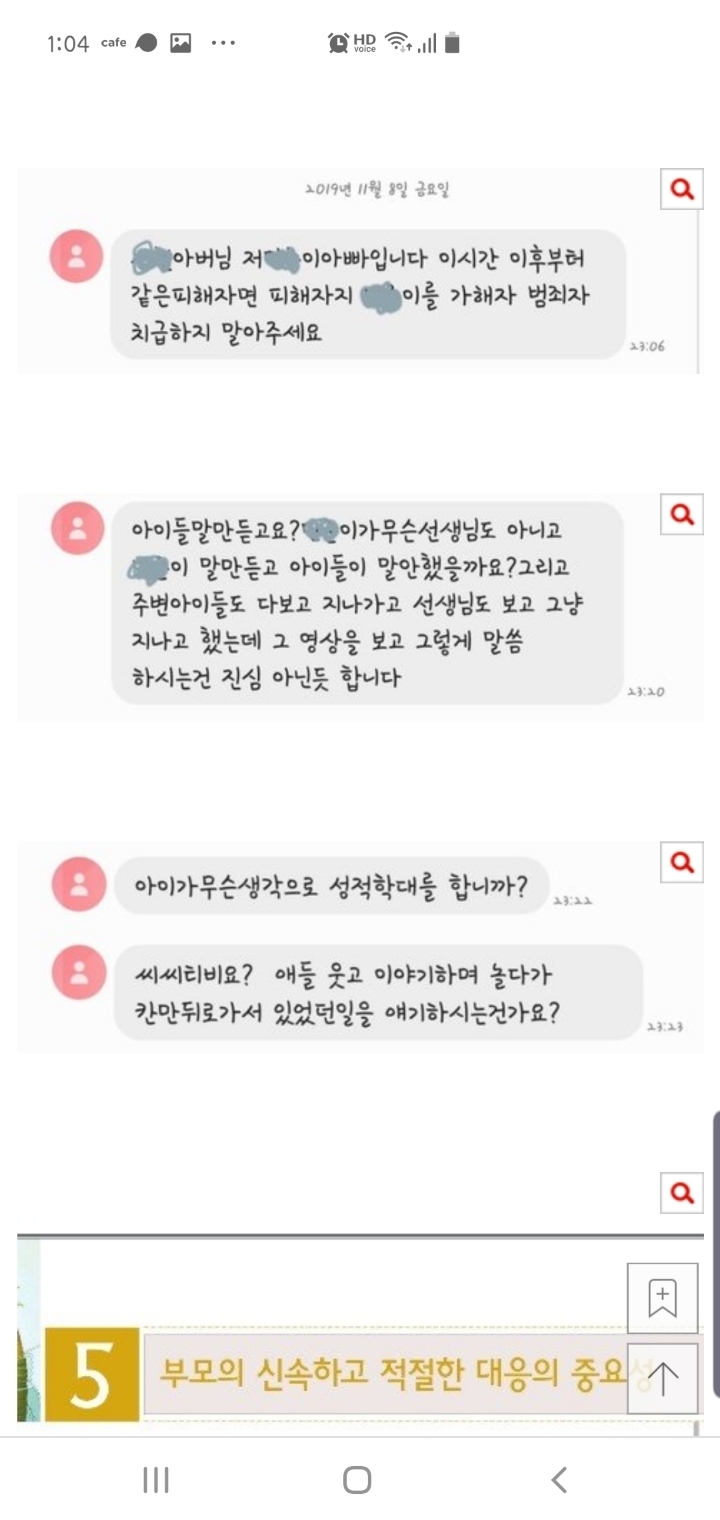Tap the magnifier beside the 23:22 message screenshot
Image resolution: width=720 pixels, height=1520 pixels.
tap(681, 863)
